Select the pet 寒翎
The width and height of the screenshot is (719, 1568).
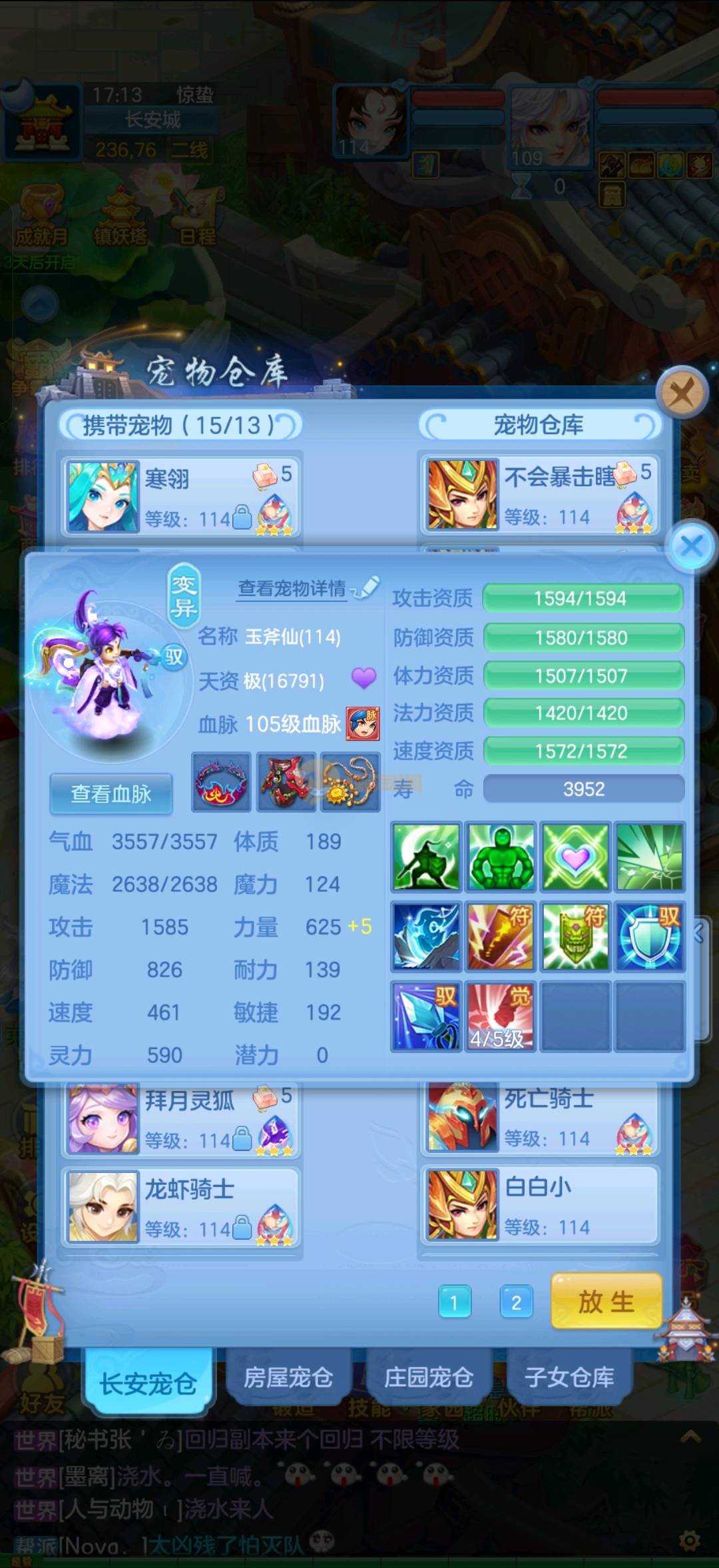(180, 496)
